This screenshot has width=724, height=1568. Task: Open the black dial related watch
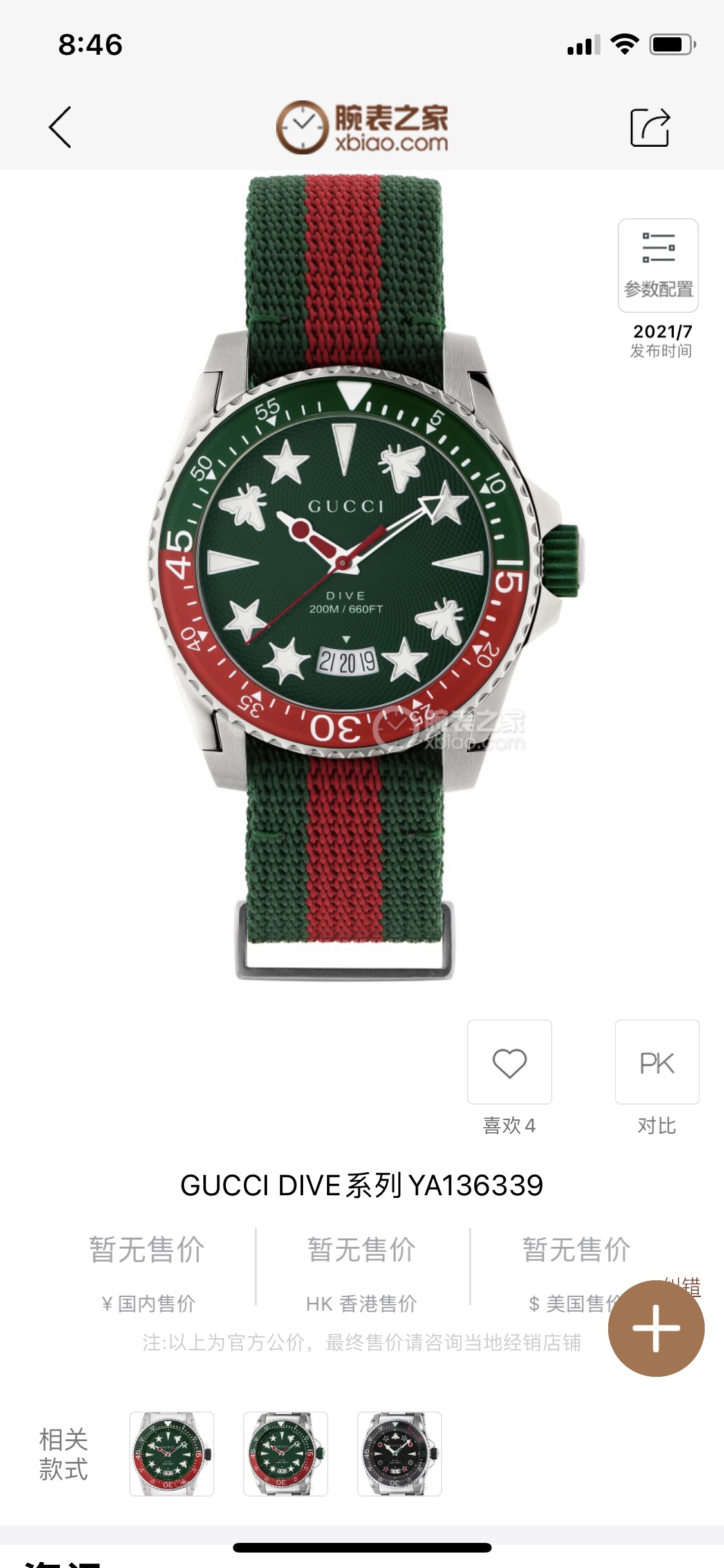400,1453
